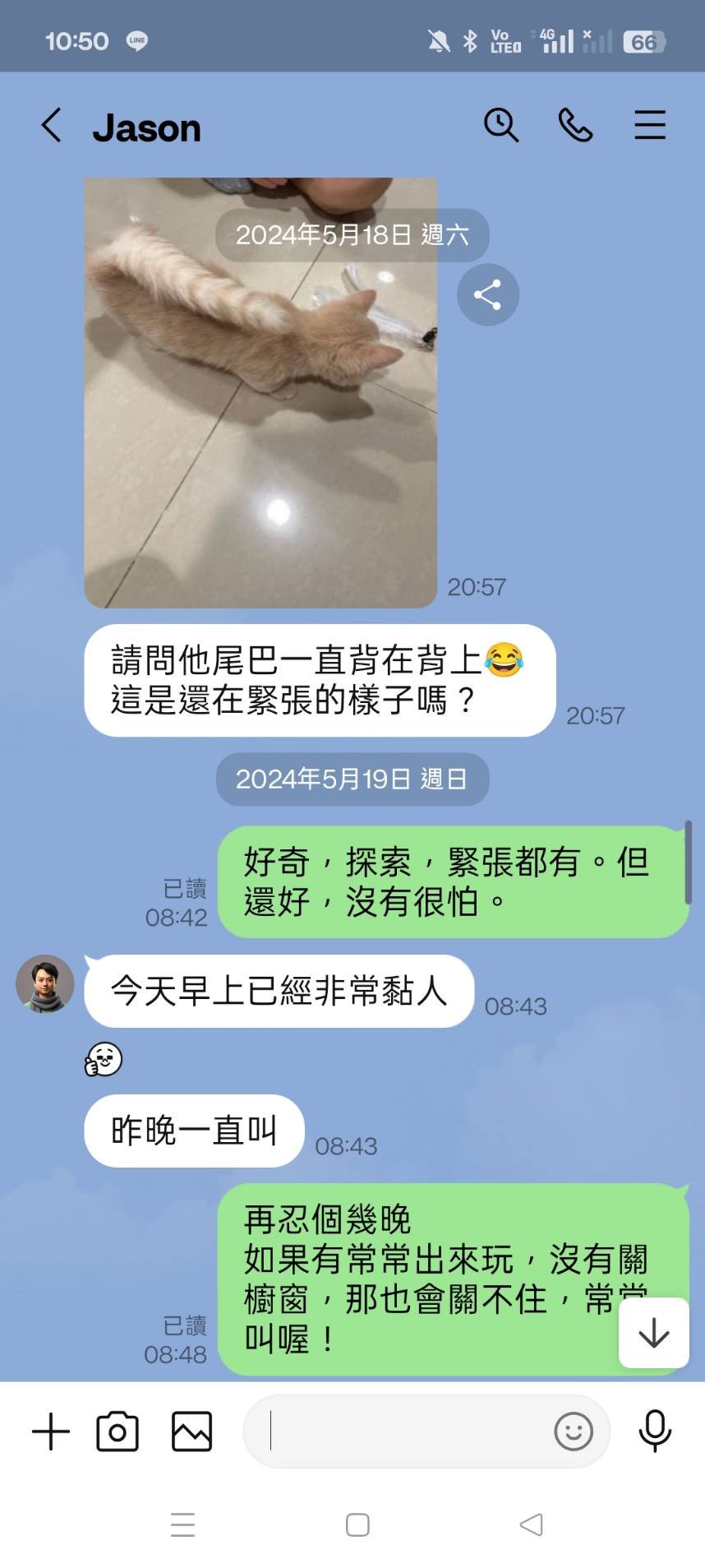The width and height of the screenshot is (705, 1568).
Task: Open the plus attachment menu
Action: point(51,1432)
